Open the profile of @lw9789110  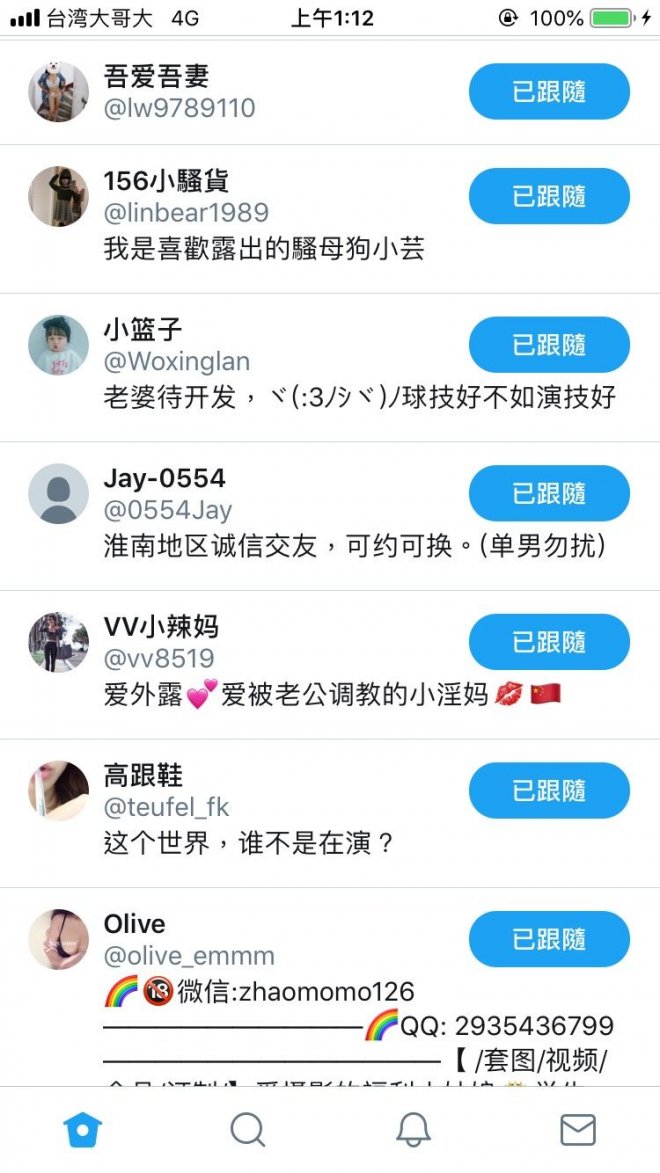click(180, 92)
